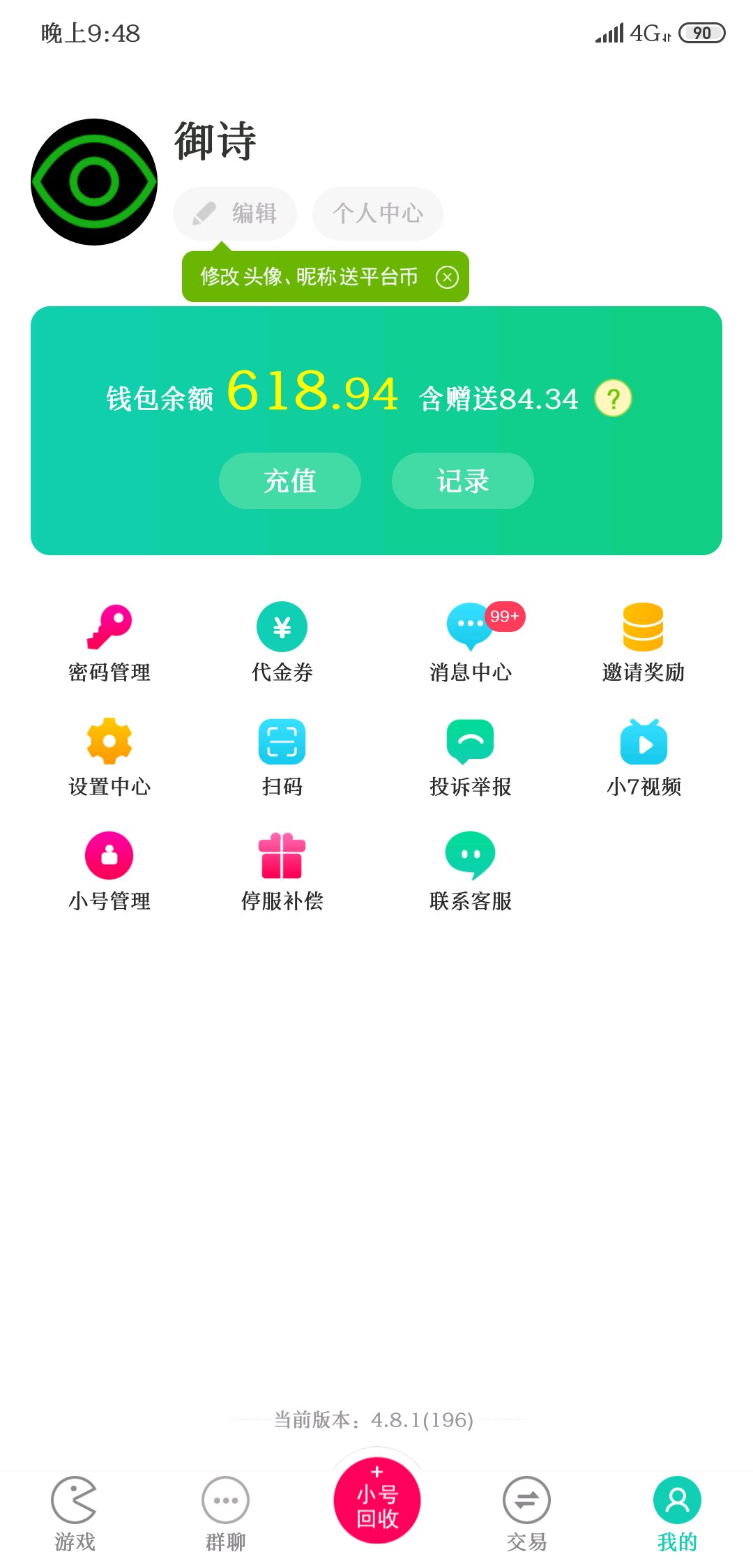Open 小号管理 sub-account management
The height and width of the screenshot is (1568, 753).
(x=109, y=873)
